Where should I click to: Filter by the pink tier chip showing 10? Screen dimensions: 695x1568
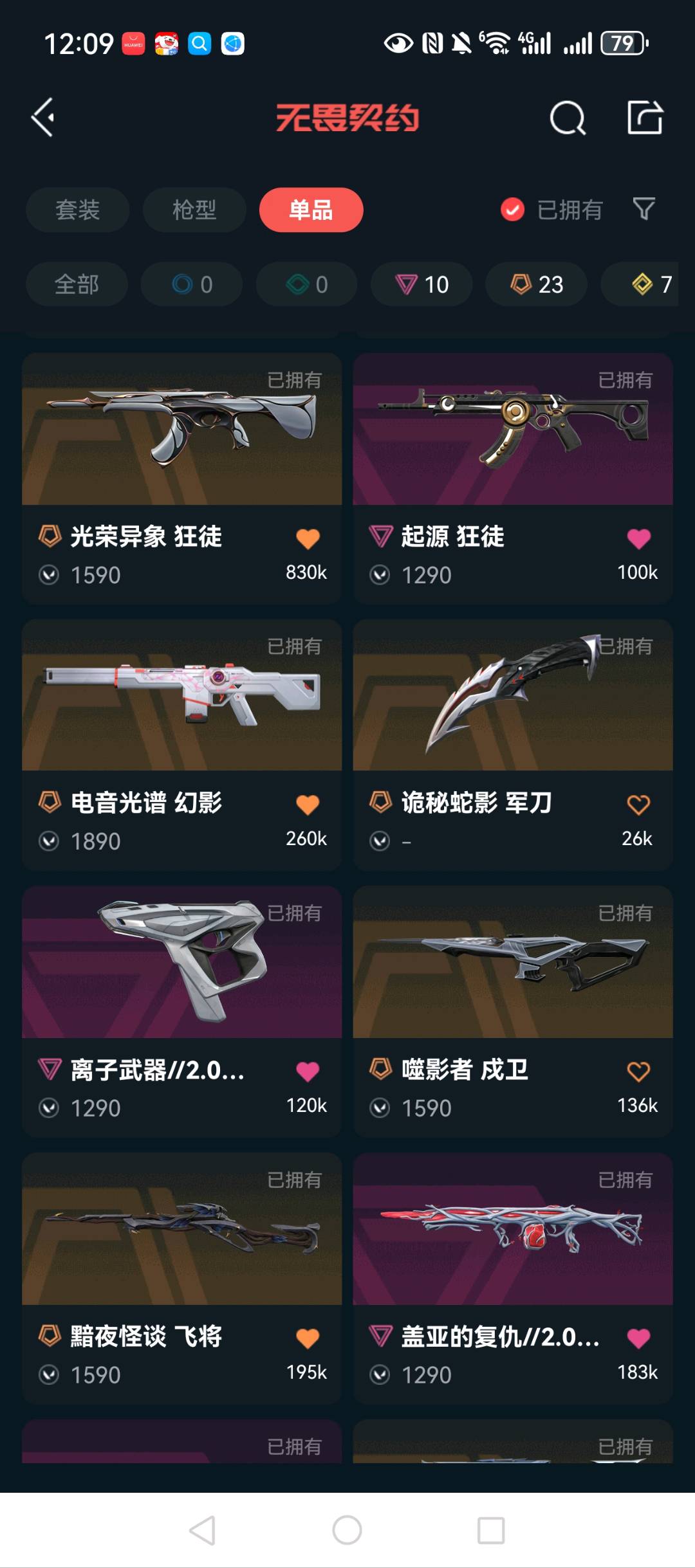pyautogui.click(x=422, y=284)
